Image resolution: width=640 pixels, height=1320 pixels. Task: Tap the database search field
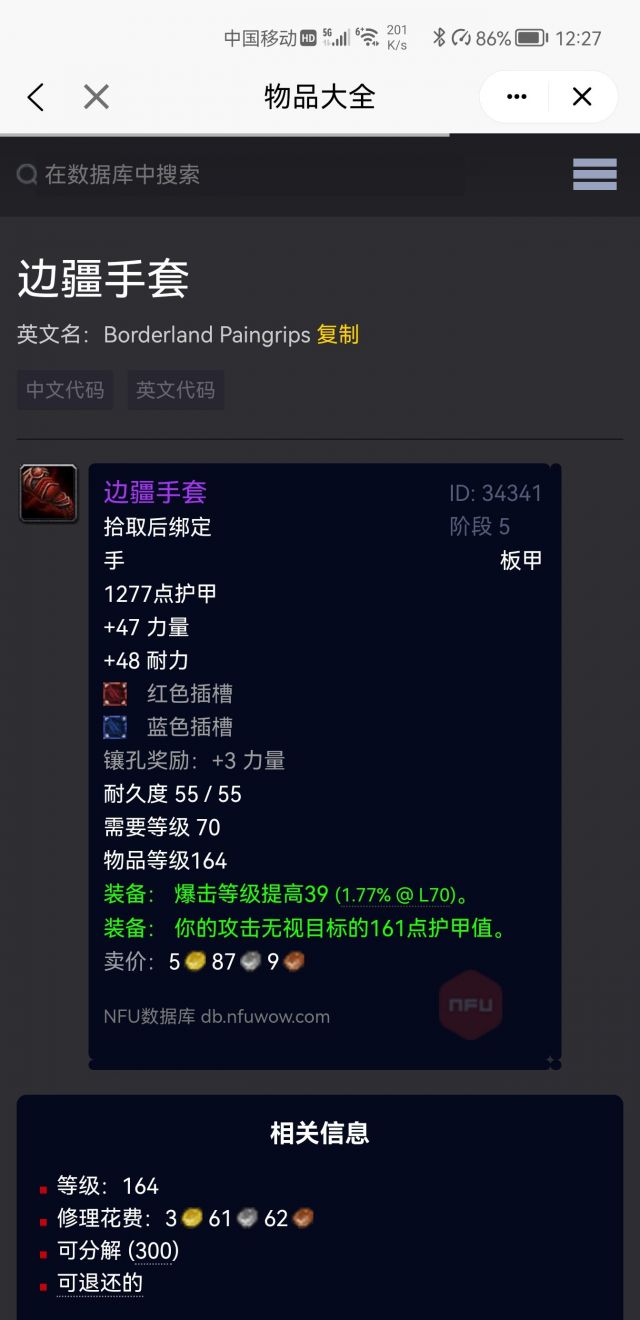tap(240, 175)
